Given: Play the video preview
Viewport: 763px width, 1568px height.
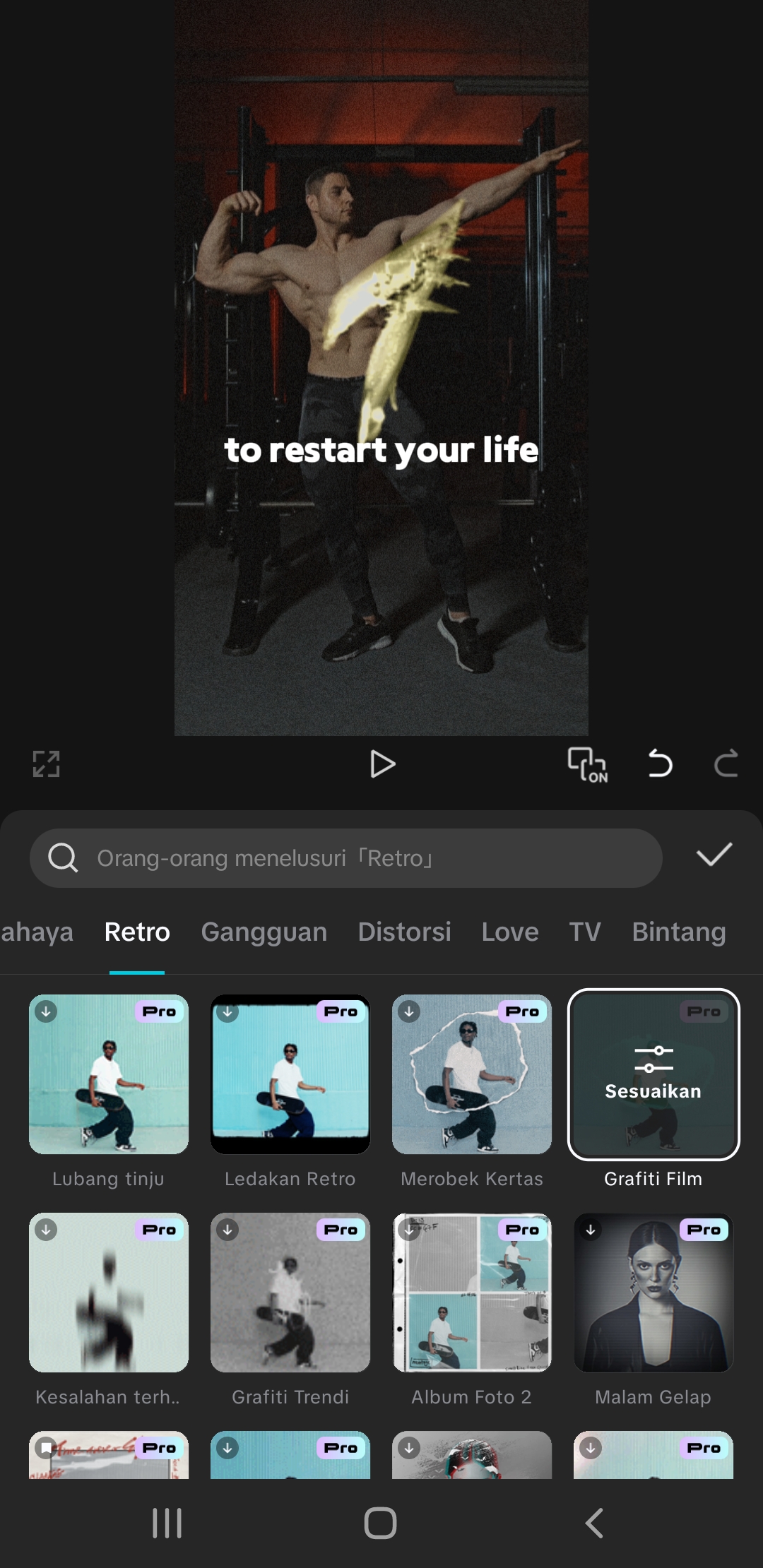Looking at the screenshot, I should [382, 764].
